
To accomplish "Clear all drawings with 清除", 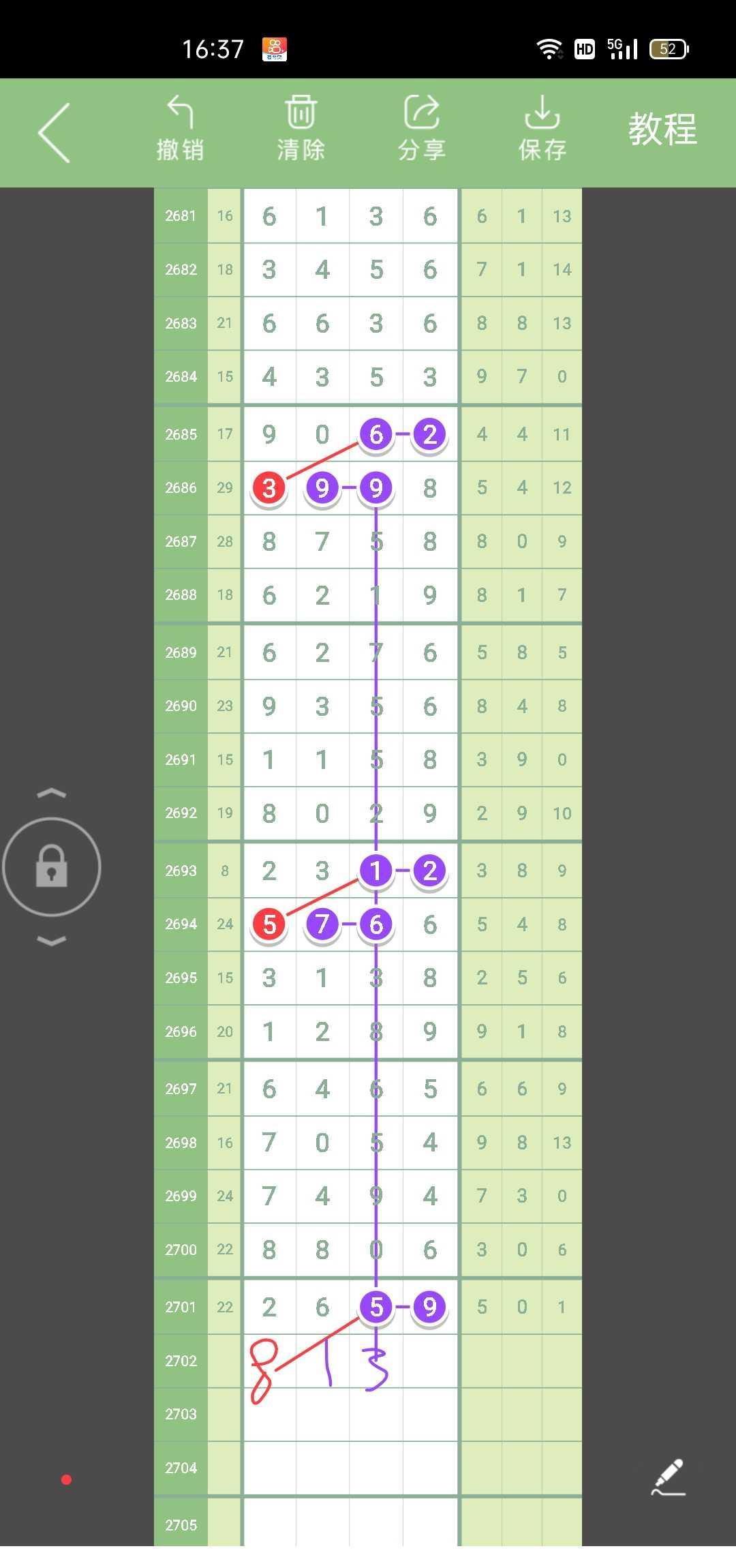I will [x=301, y=130].
